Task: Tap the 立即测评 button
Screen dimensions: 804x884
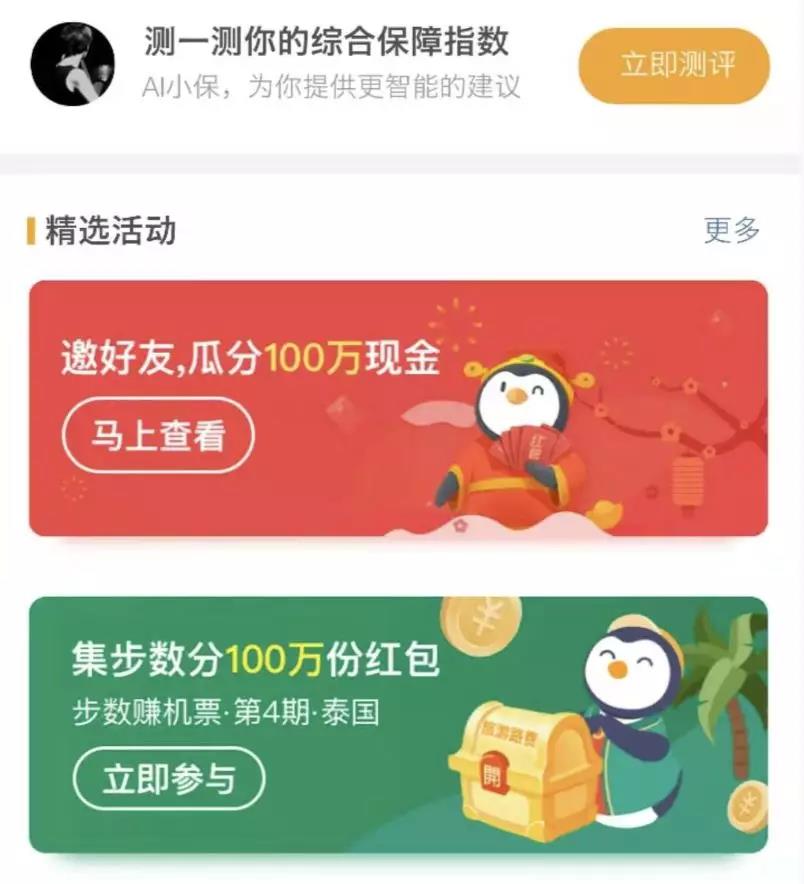Action: pyautogui.click(x=674, y=66)
